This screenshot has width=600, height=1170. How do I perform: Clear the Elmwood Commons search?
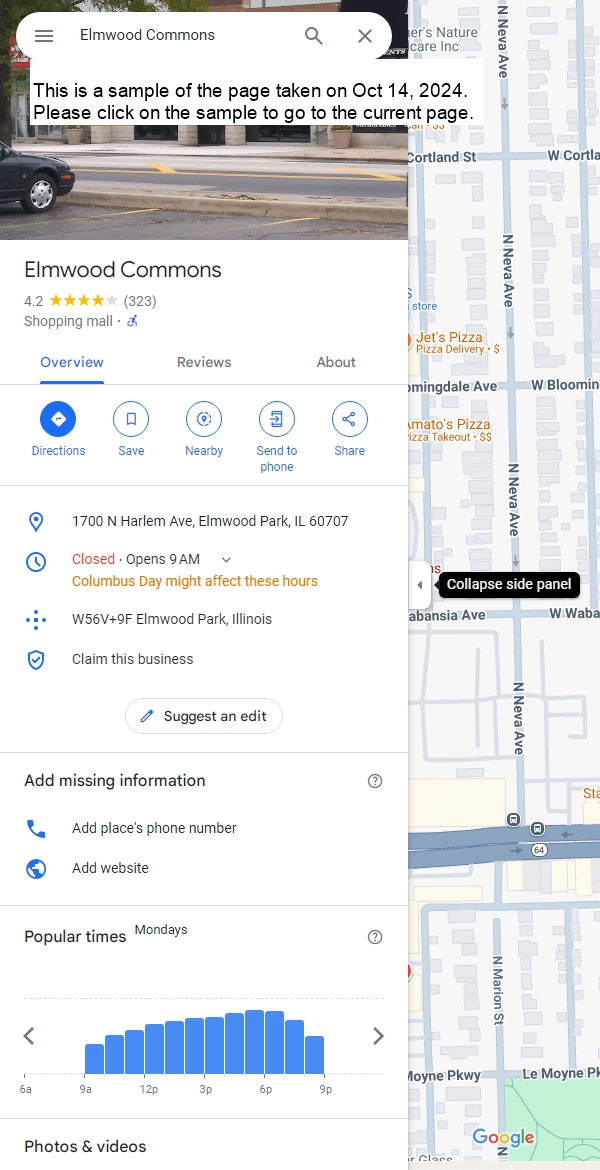pyautogui.click(x=365, y=36)
